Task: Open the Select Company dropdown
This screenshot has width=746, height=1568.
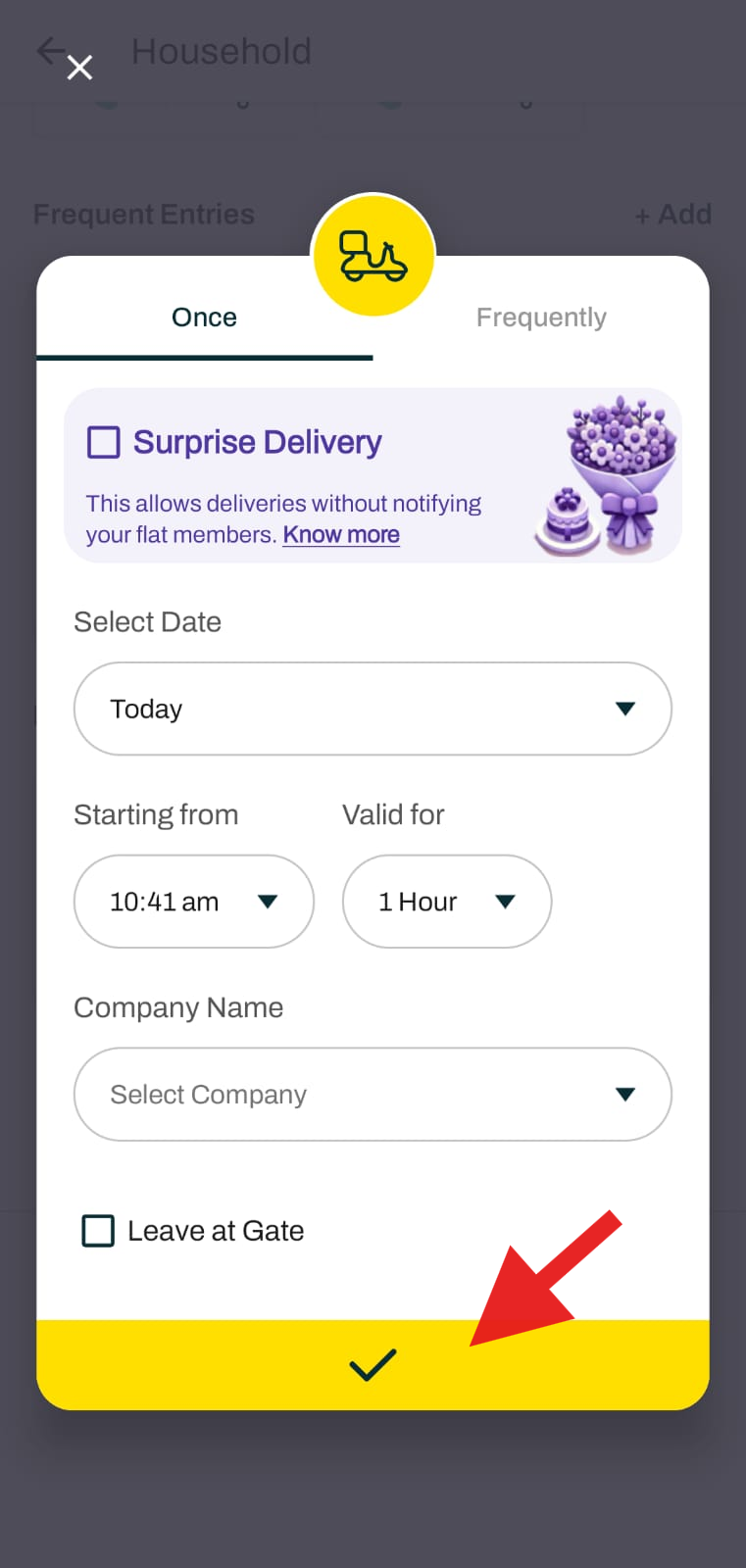Action: pyautogui.click(x=373, y=1094)
